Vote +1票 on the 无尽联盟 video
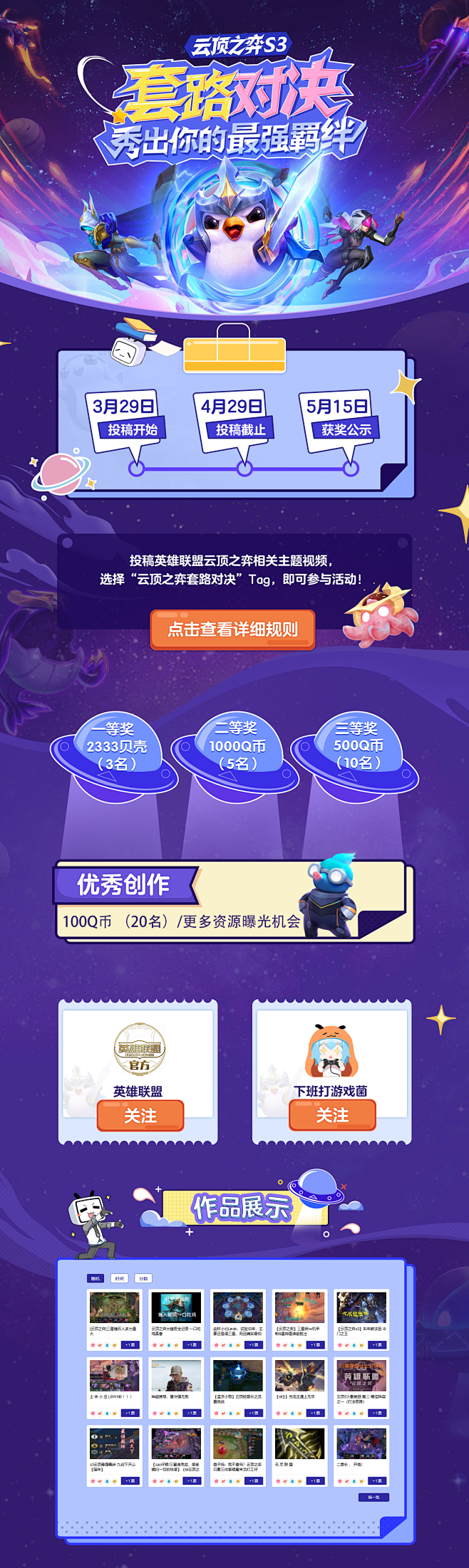Screen dimensions: 469x1568 pyautogui.click(x=315, y=1480)
